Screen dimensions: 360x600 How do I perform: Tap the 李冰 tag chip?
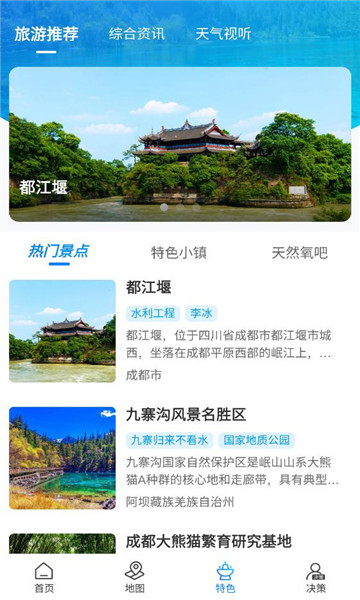(x=201, y=313)
